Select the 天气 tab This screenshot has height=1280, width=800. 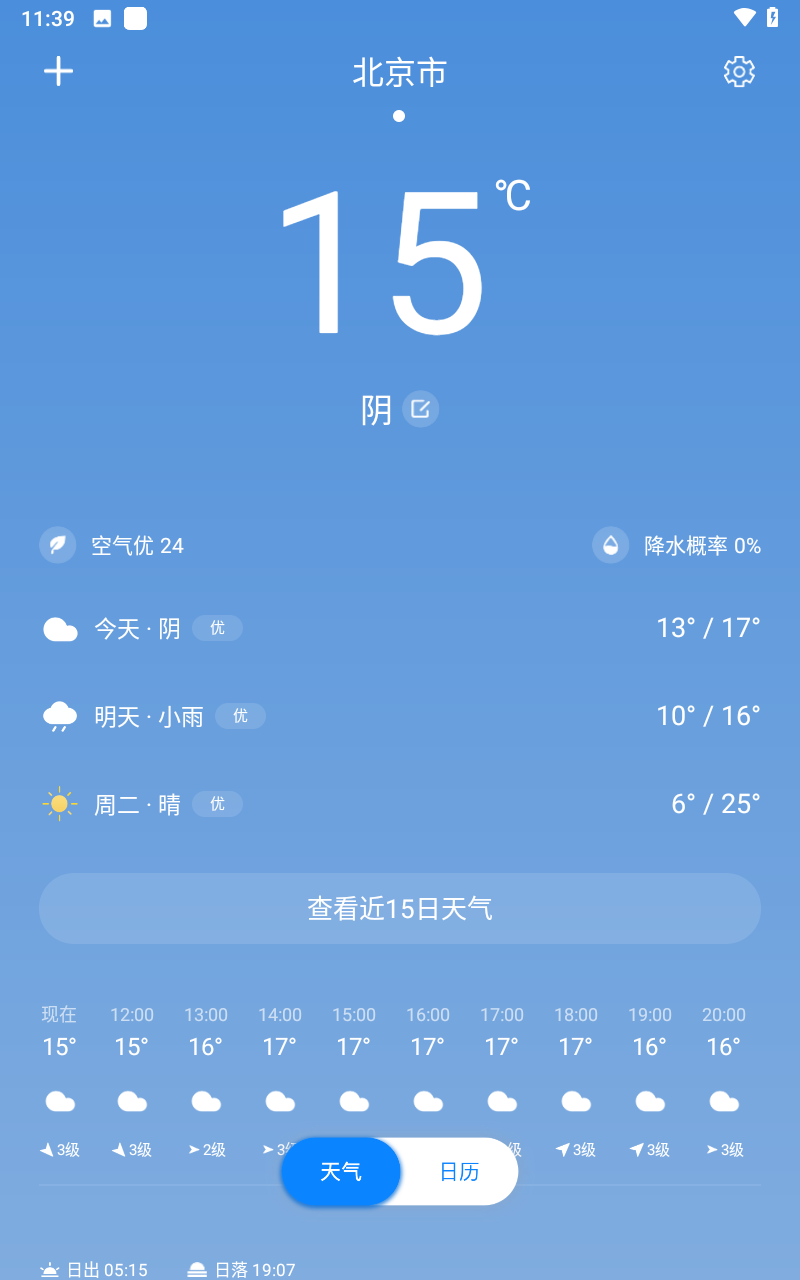(340, 1171)
